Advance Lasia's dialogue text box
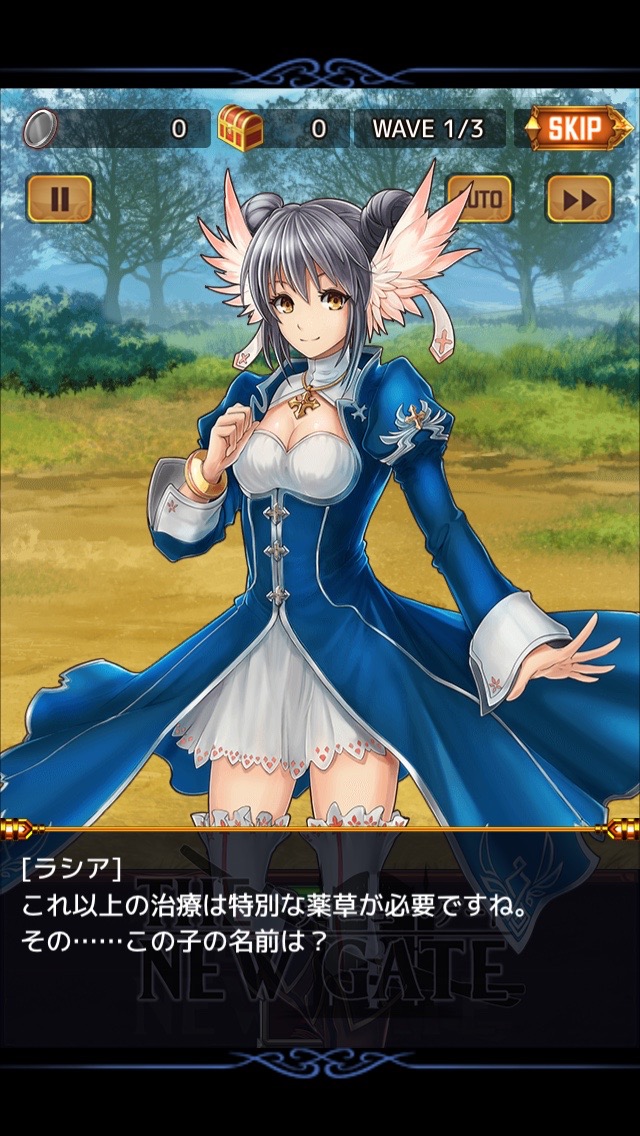The height and width of the screenshot is (1136, 640). pyautogui.click(x=320, y=930)
